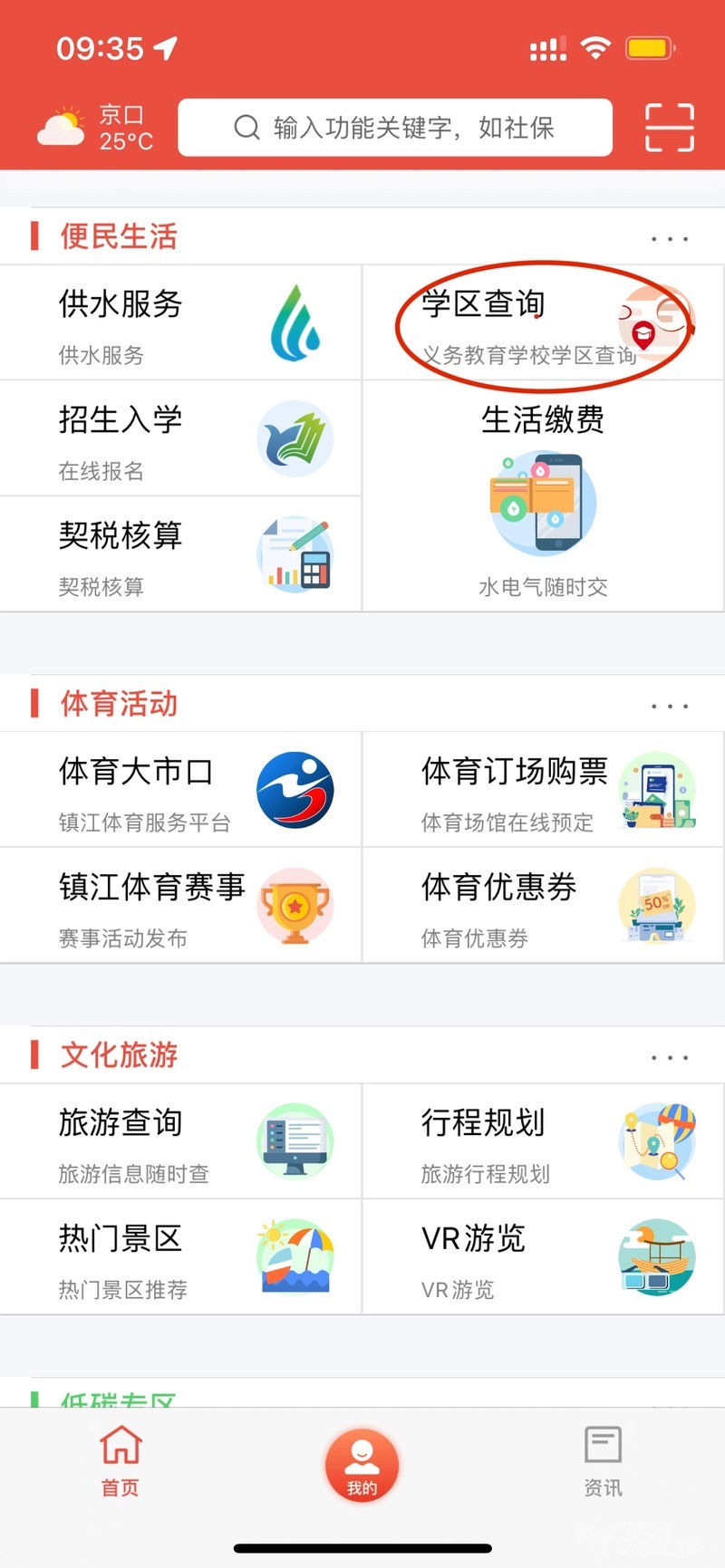Switch to the 资讯 news tab
The image size is (725, 1568).
coord(603,1462)
